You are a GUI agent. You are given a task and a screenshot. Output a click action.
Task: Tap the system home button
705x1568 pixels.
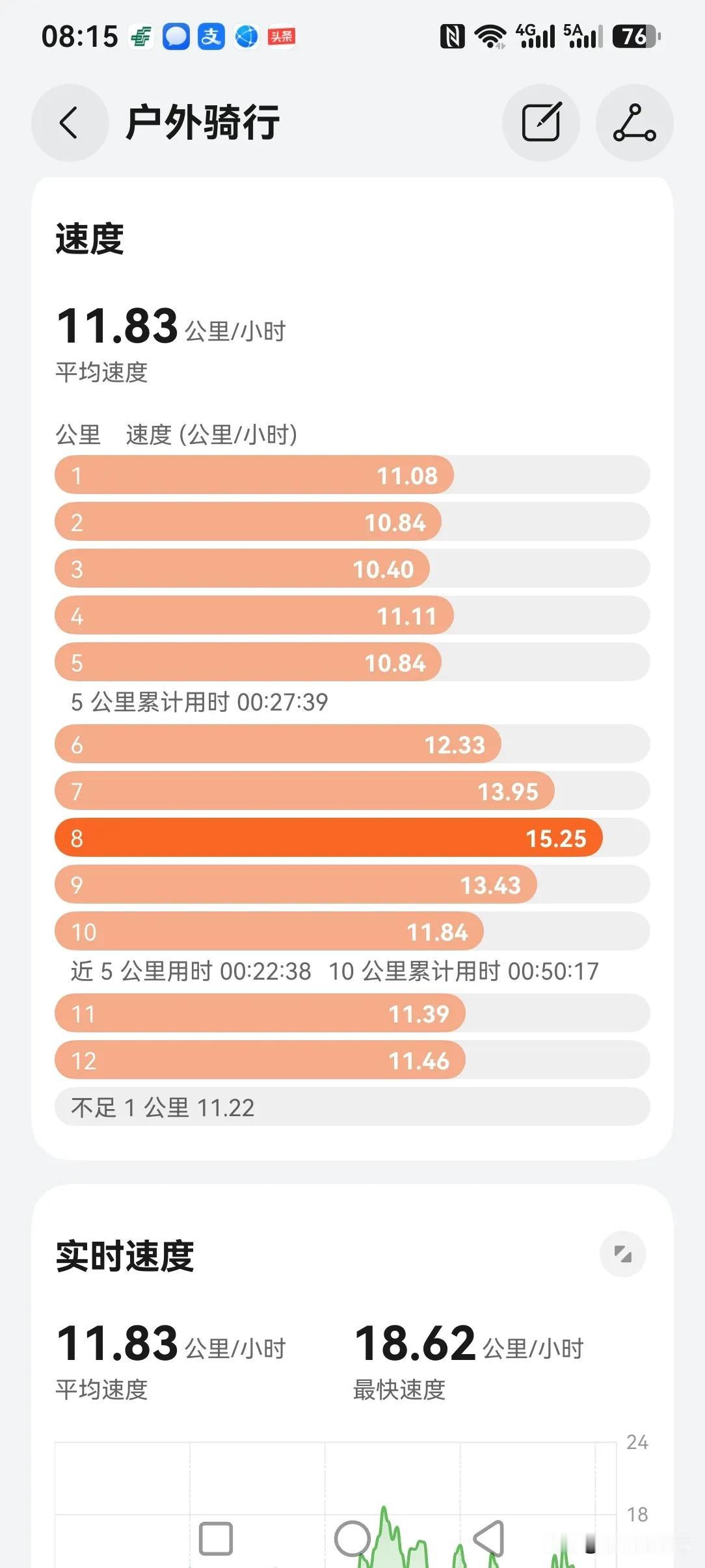(352, 1538)
